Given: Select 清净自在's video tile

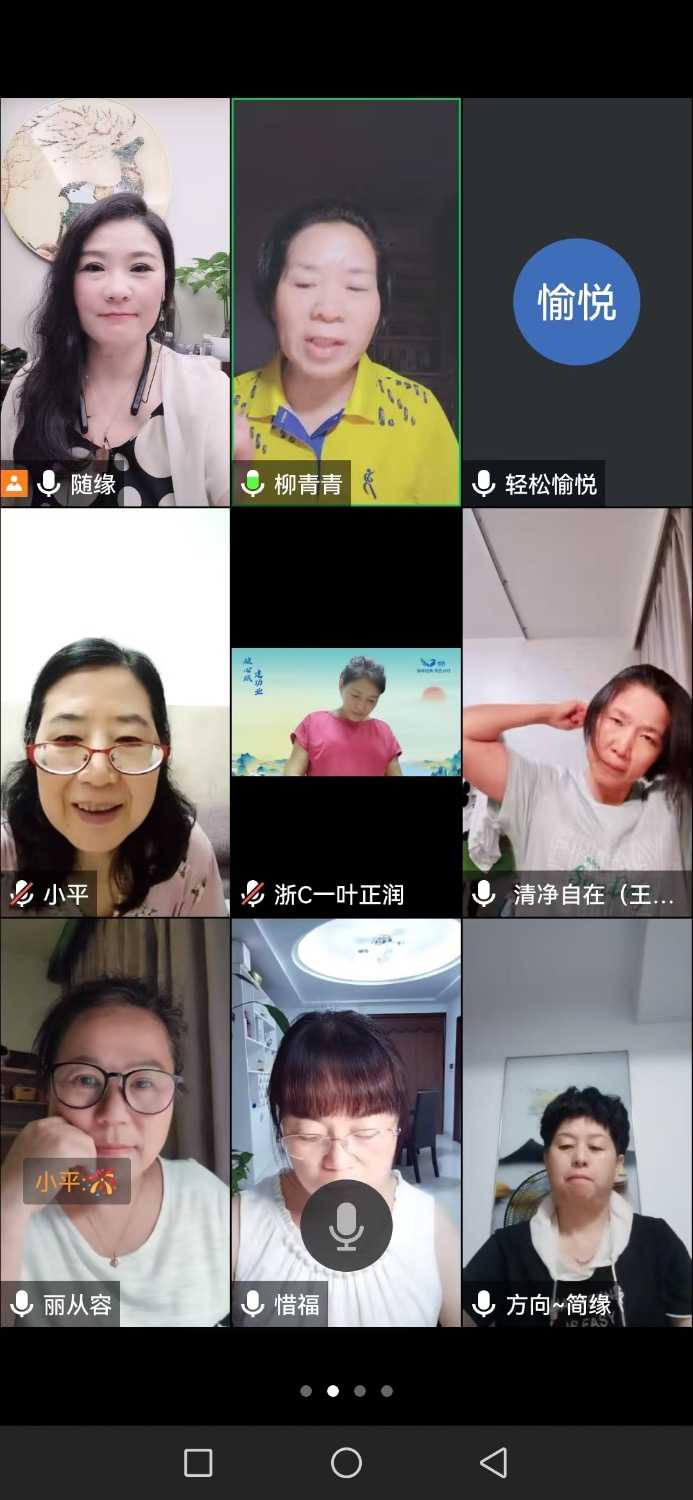Looking at the screenshot, I should [577, 712].
